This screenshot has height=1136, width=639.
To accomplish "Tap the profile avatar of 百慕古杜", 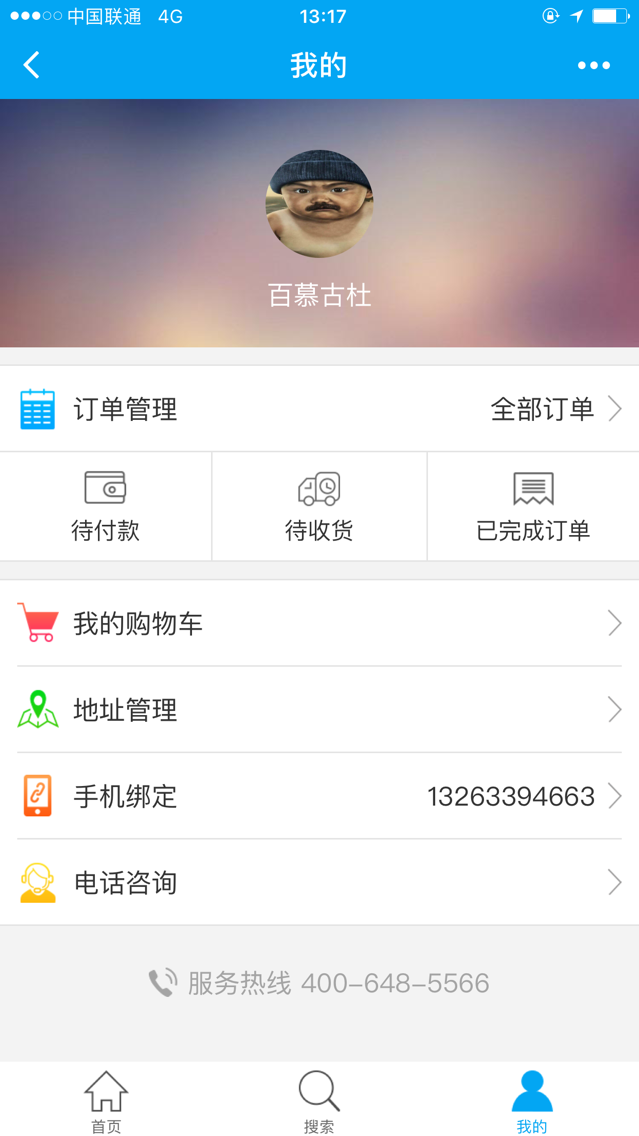I will click(x=319, y=204).
